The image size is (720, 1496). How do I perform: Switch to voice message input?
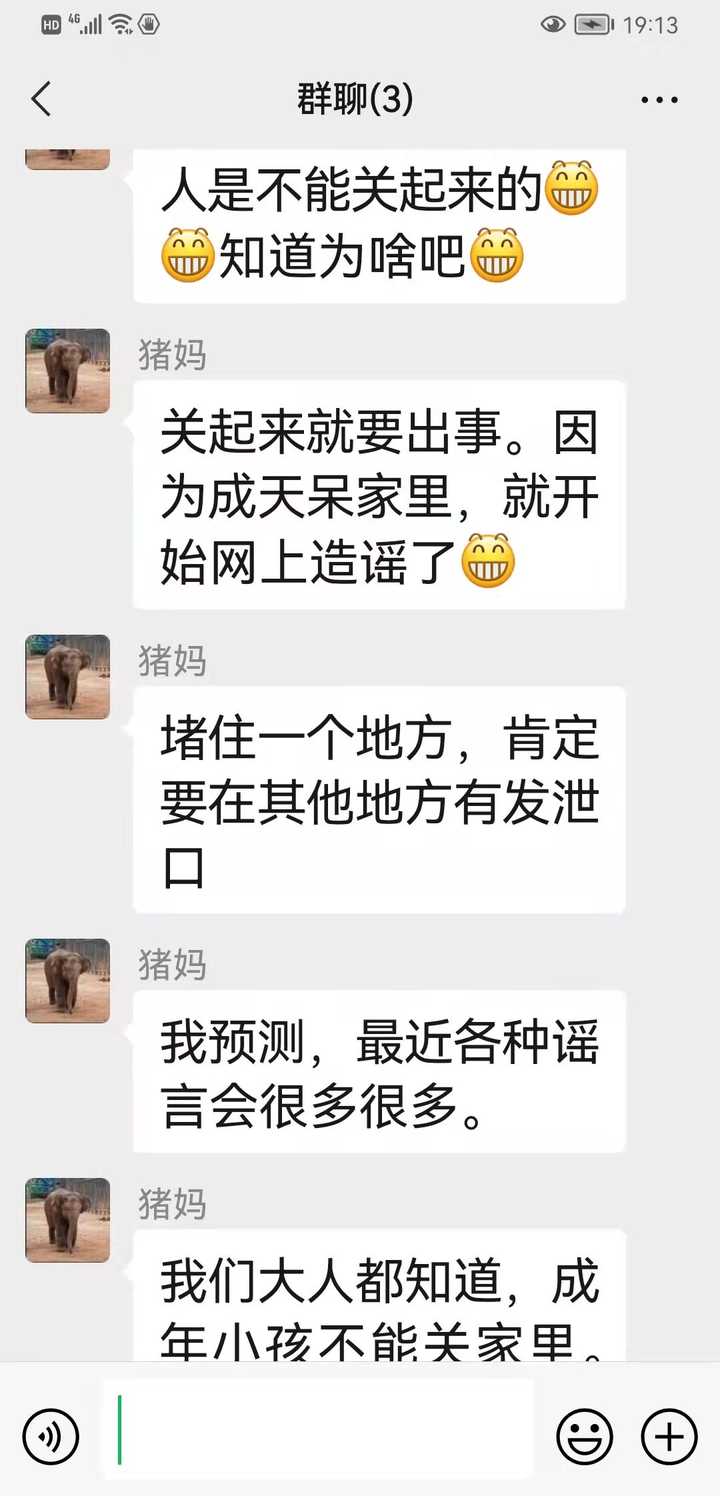[x=51, y=1437]
